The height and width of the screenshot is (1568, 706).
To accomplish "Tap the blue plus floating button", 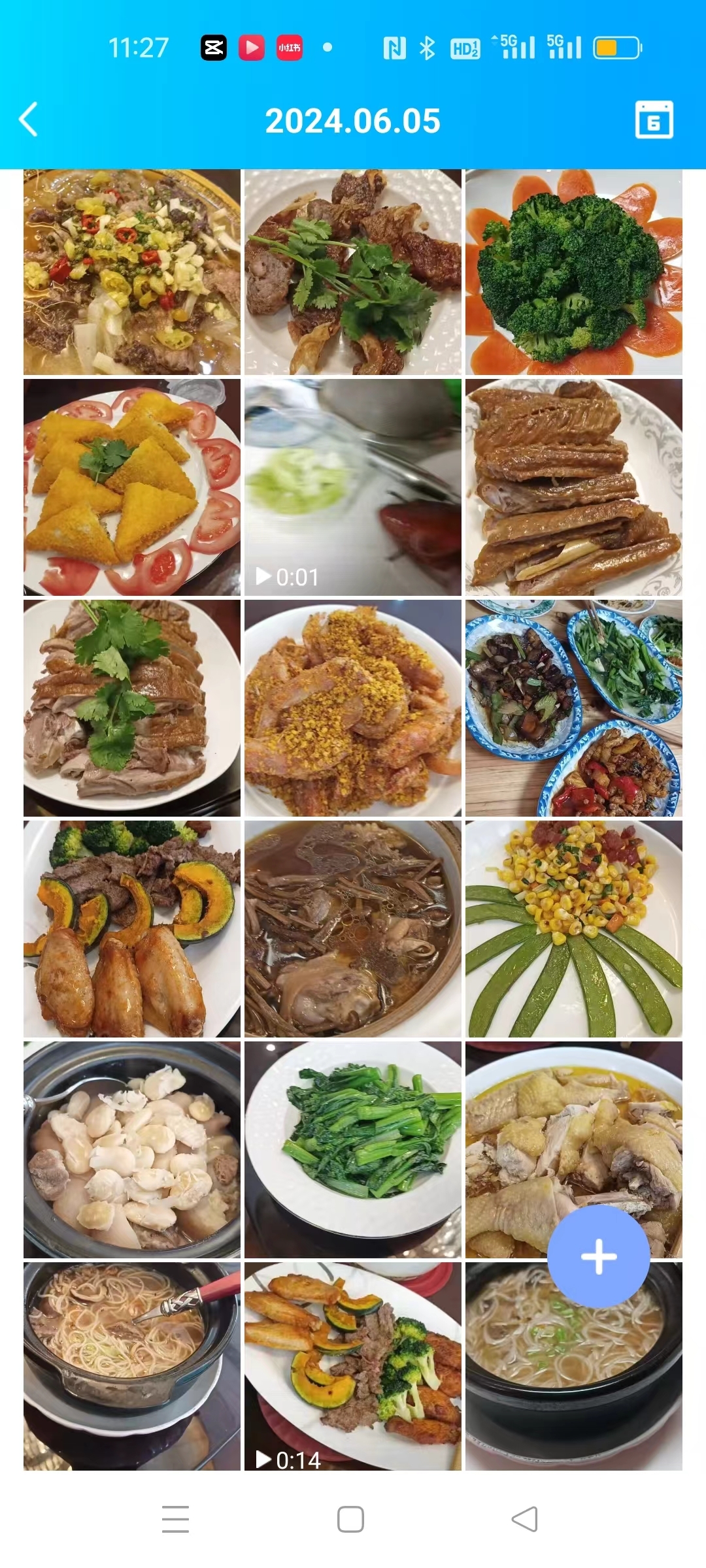I will tap(598, 1256).
